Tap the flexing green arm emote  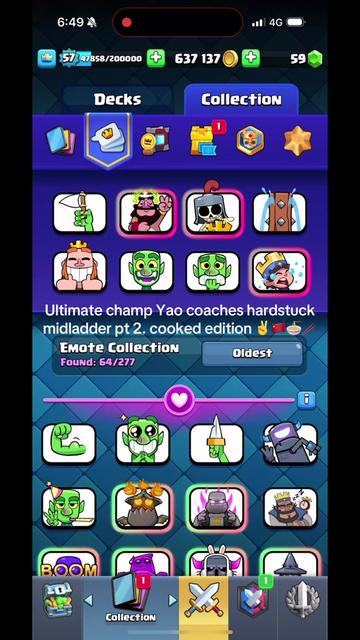tap(69, 443)
